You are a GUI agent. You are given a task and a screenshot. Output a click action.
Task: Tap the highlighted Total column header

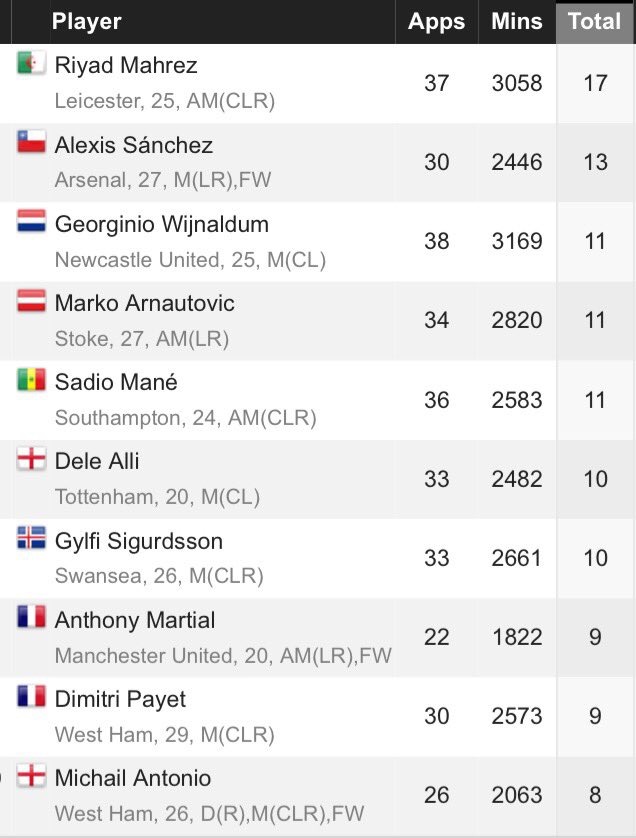(594, 21)
